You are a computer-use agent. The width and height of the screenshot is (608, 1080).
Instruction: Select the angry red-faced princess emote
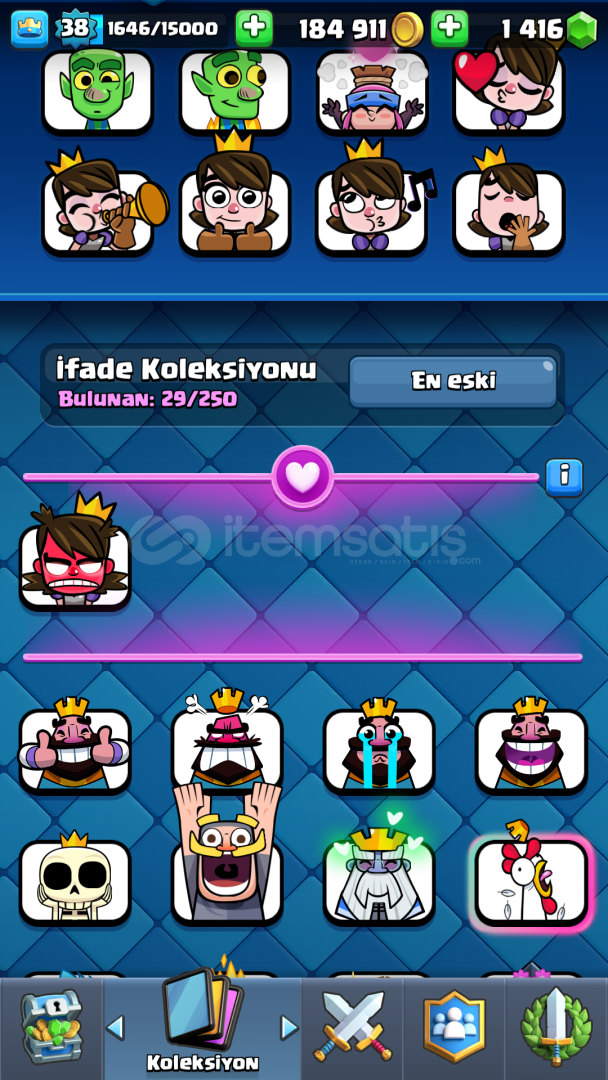tap(75, 554)
